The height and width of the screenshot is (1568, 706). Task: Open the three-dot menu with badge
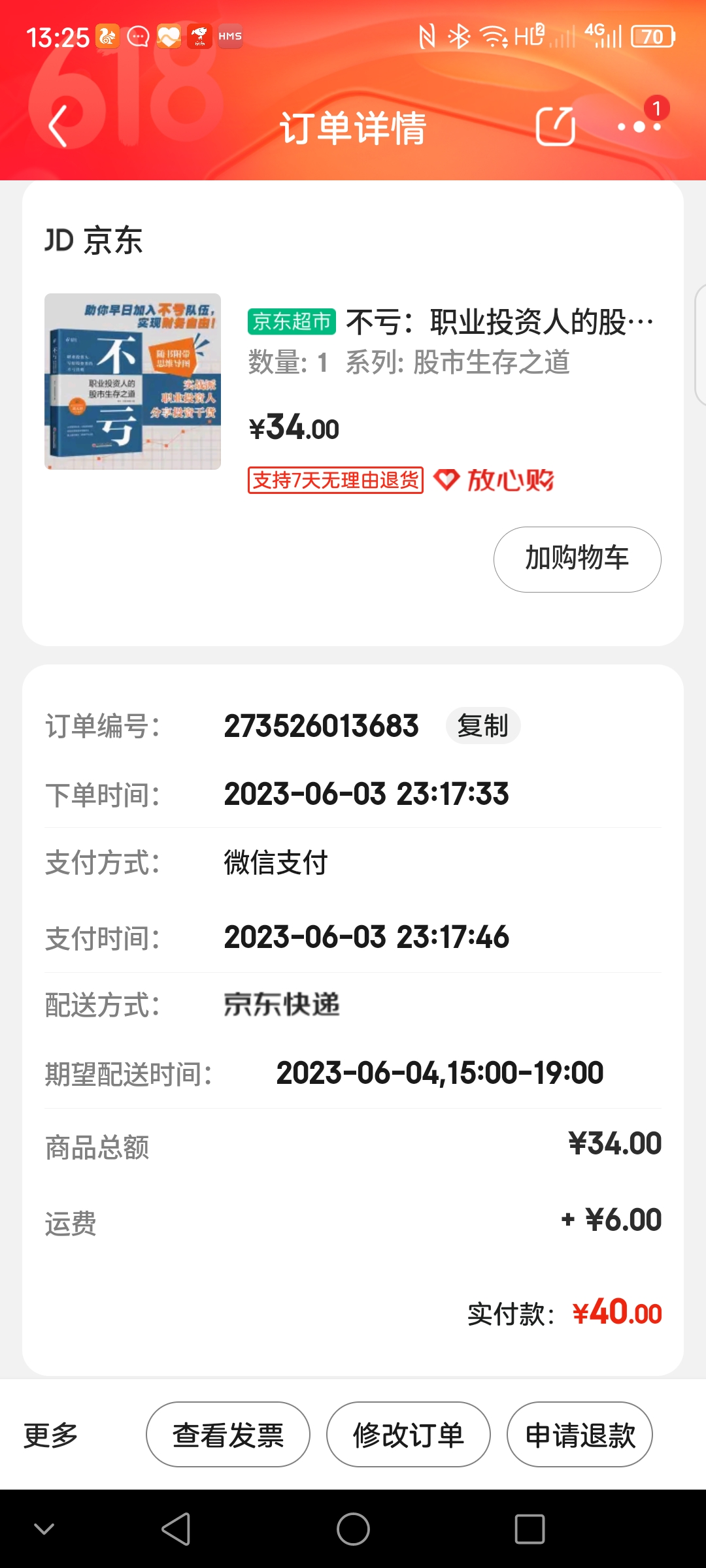pos(640,125)
